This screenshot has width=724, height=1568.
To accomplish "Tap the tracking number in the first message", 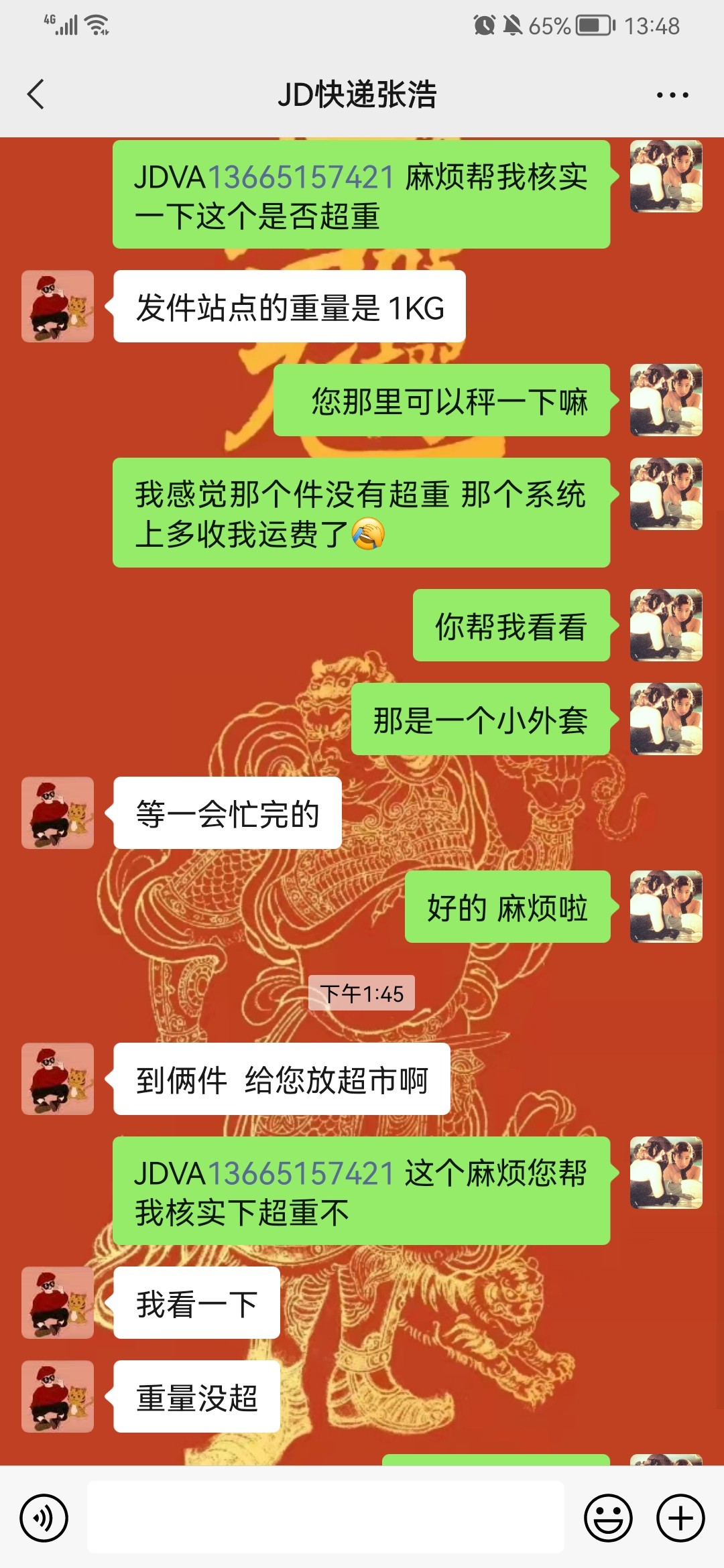I will [300, 178].
